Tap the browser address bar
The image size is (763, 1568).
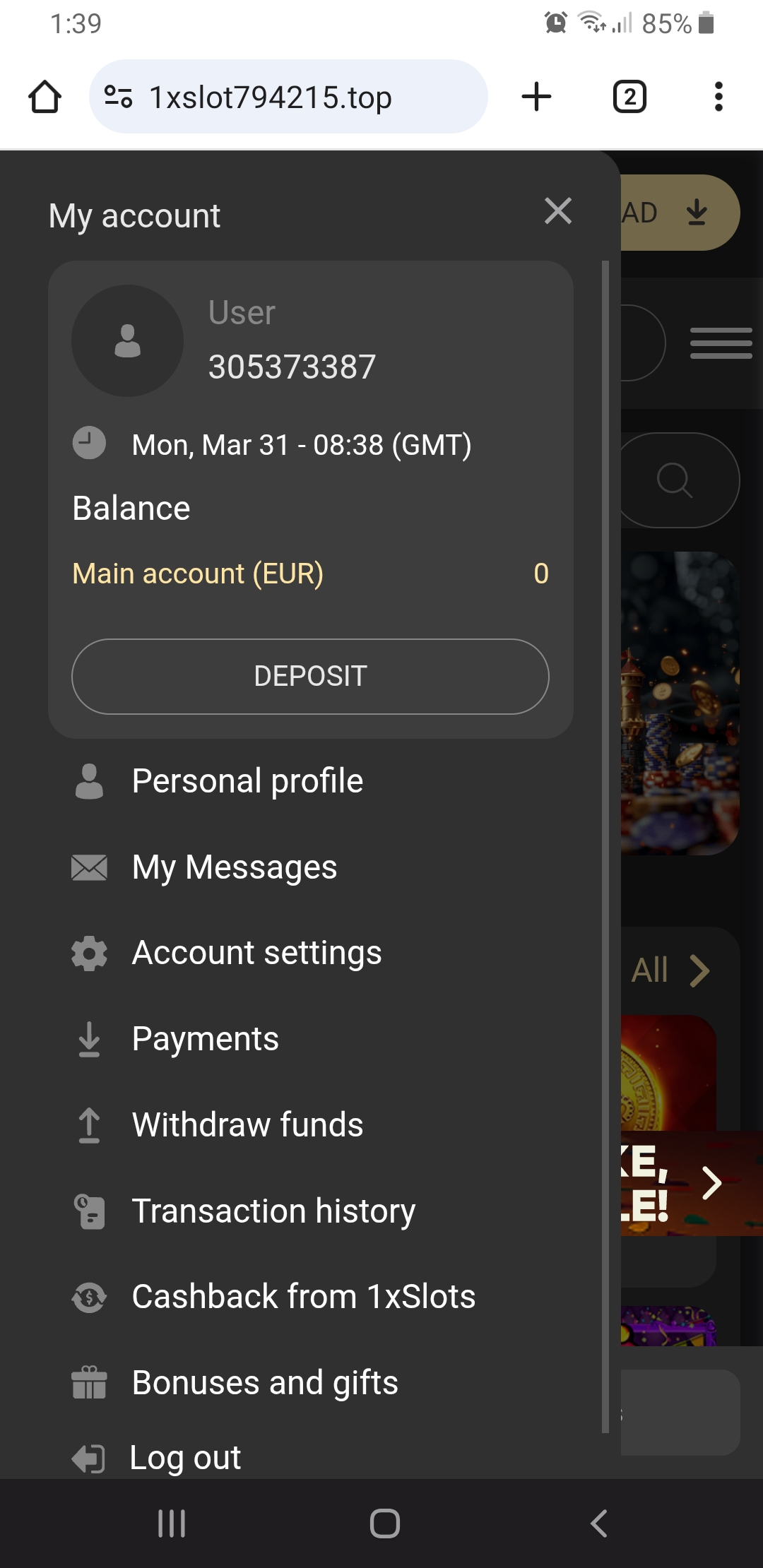[x=288, y=97]
